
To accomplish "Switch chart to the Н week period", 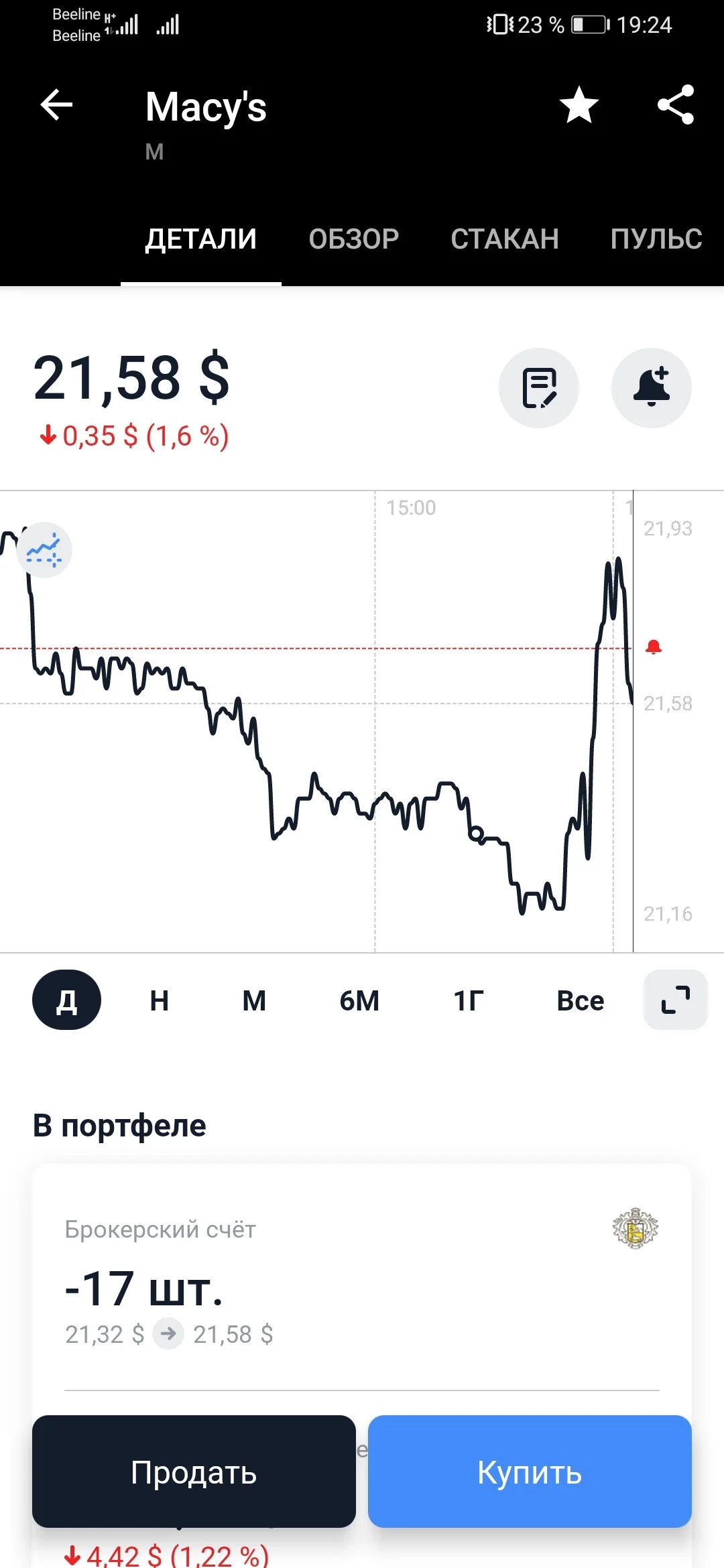I will pyautogui.click(x=160, y=1000).
